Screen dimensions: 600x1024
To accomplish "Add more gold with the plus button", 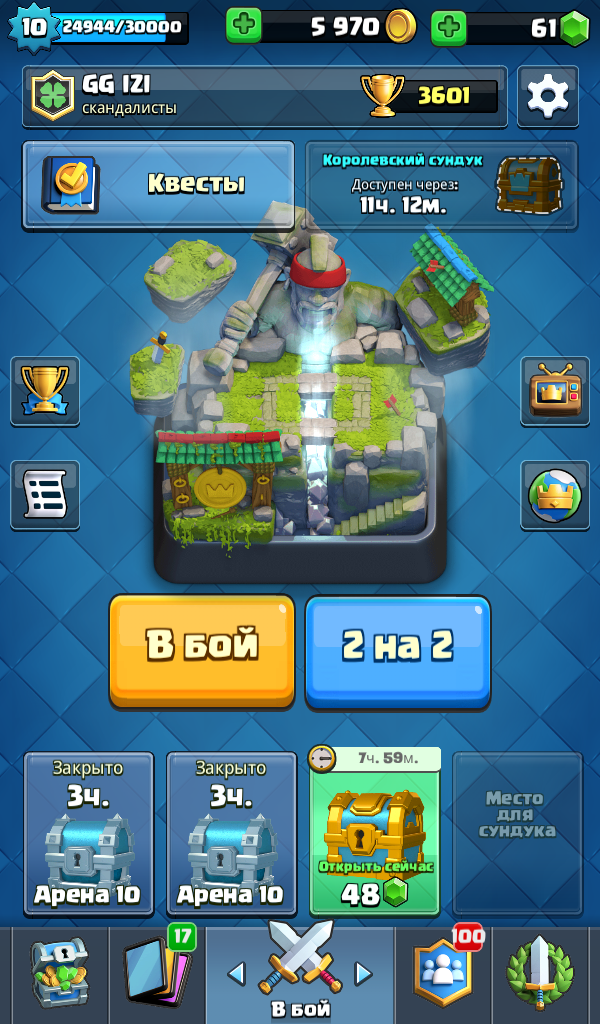I will pos(244,26).
